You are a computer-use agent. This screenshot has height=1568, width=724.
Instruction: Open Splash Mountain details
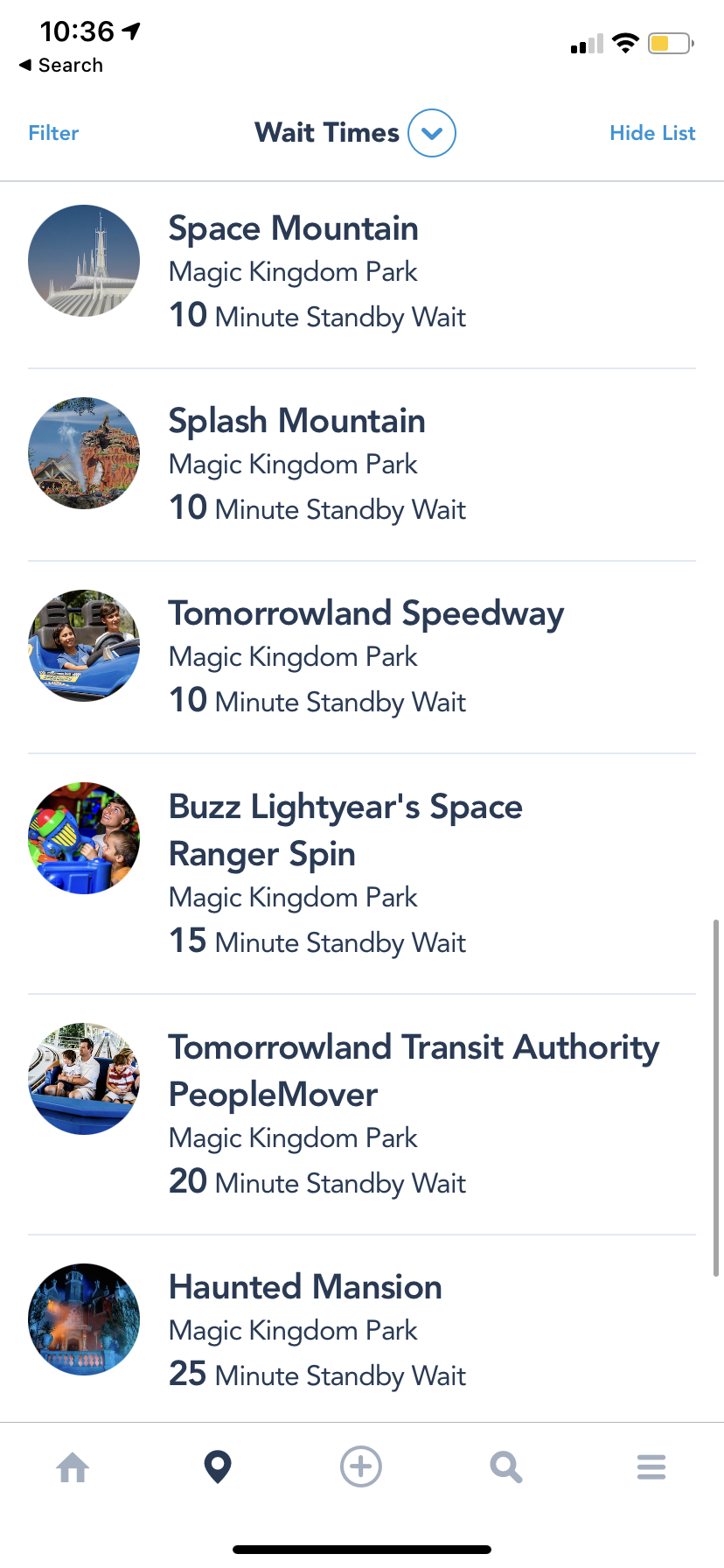[297, 422]
